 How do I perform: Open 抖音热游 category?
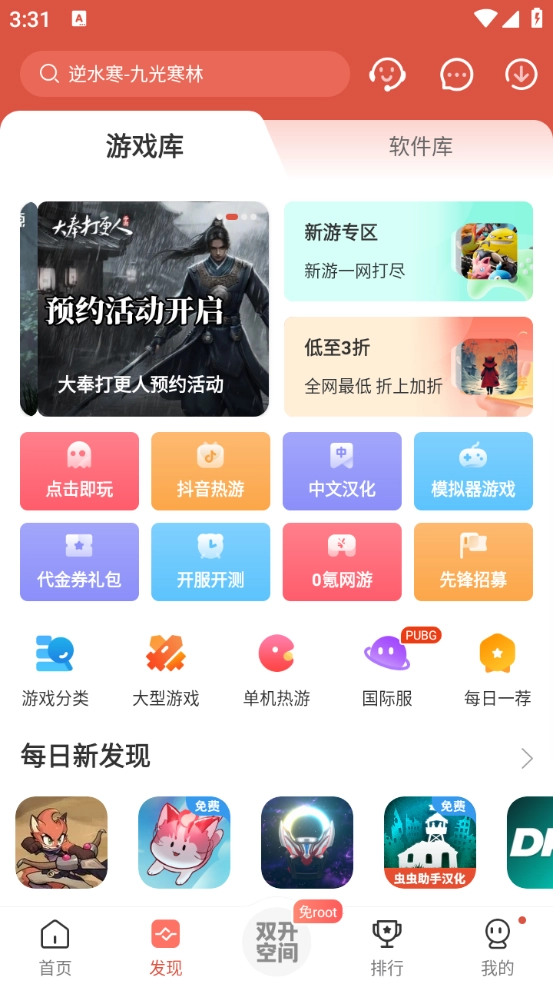coord(211,471)
